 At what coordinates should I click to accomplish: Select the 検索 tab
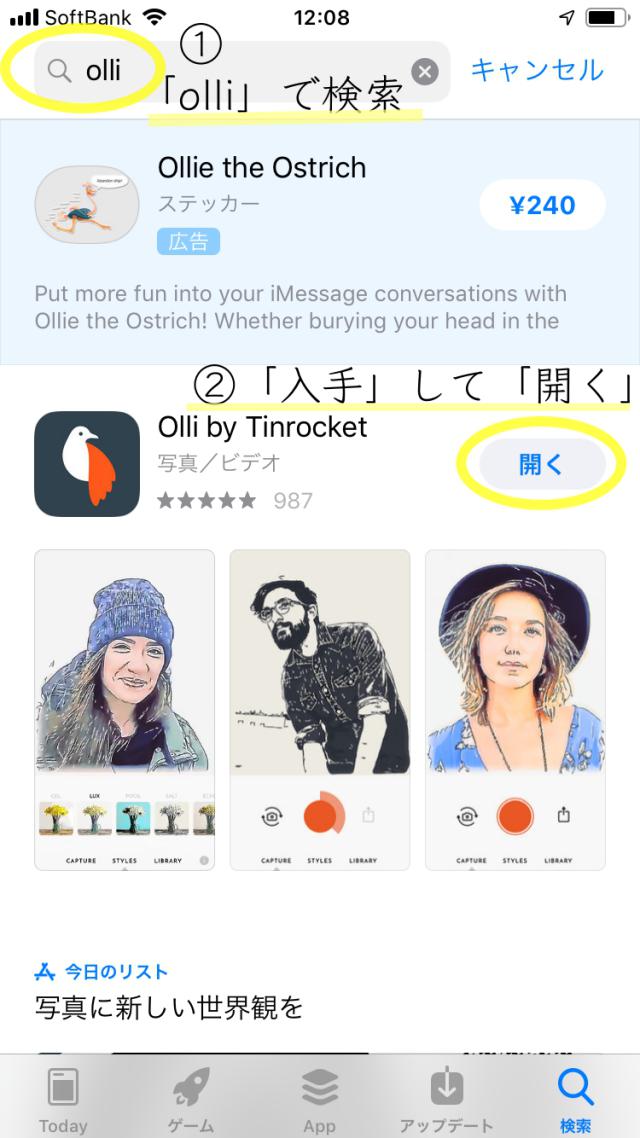click(575, 1100)
